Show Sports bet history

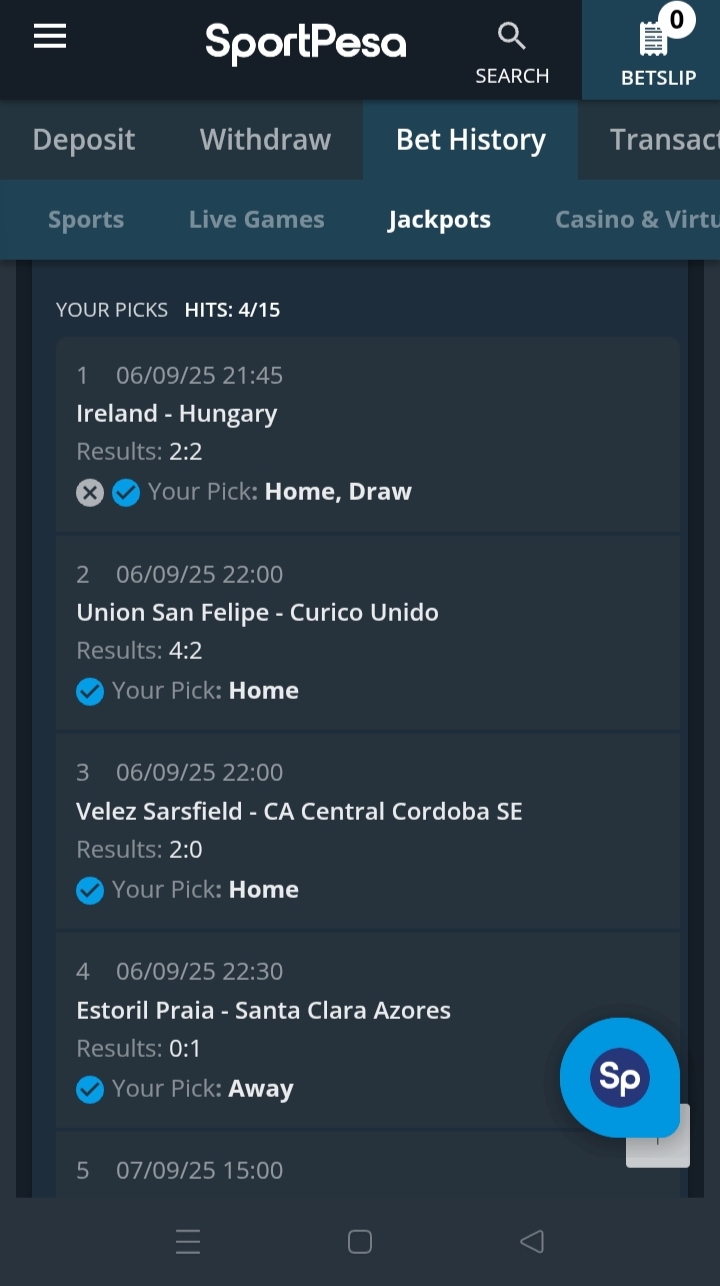click(86, 220)
